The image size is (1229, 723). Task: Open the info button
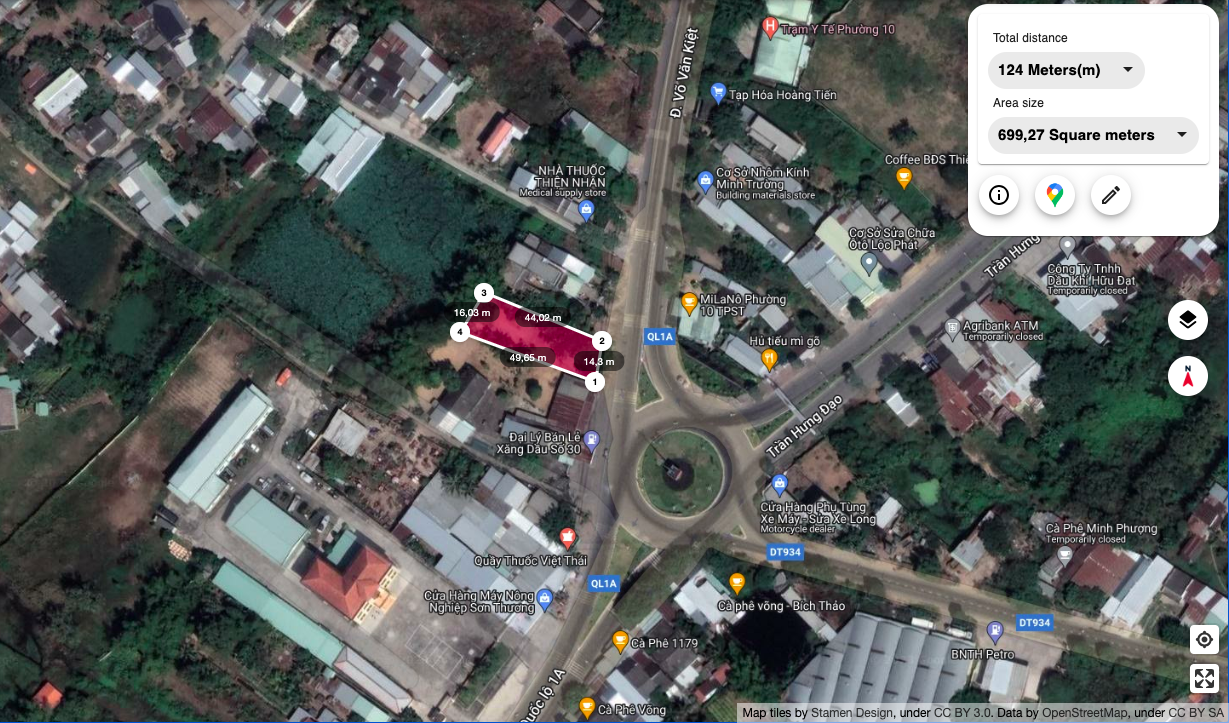tap(999, 195)
